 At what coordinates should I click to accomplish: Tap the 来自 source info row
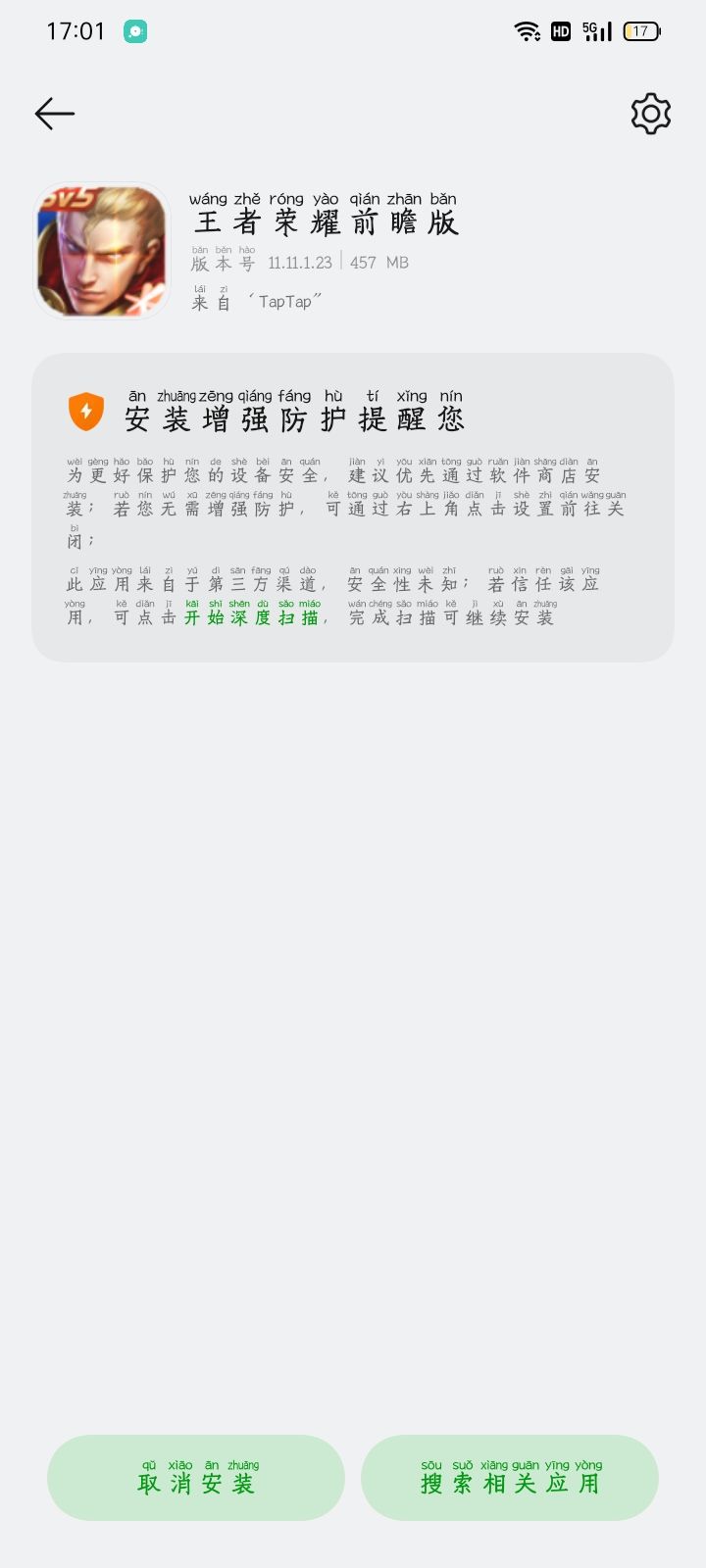point(209,301)
